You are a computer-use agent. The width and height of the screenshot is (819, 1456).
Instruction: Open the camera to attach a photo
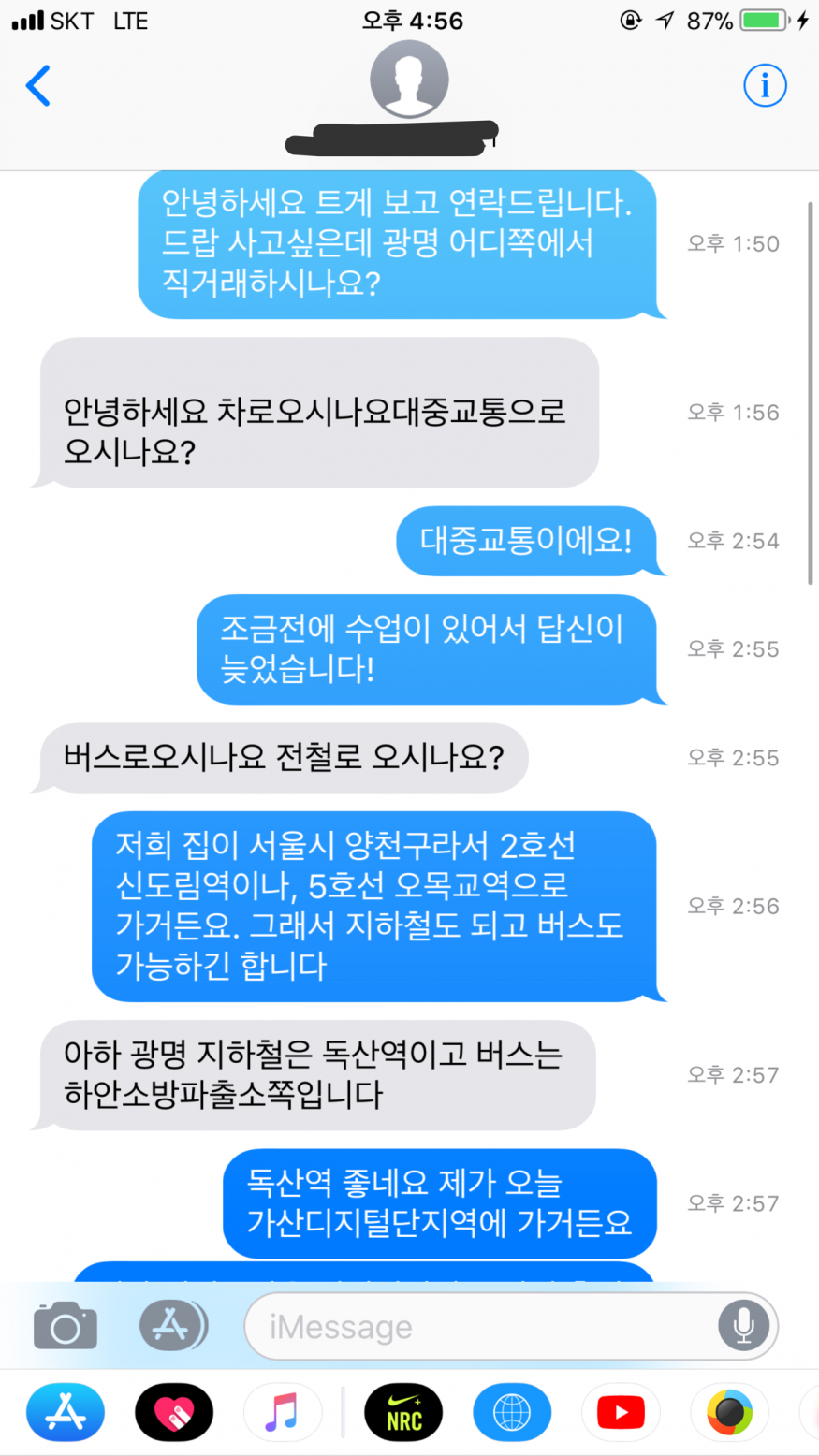66,1326
